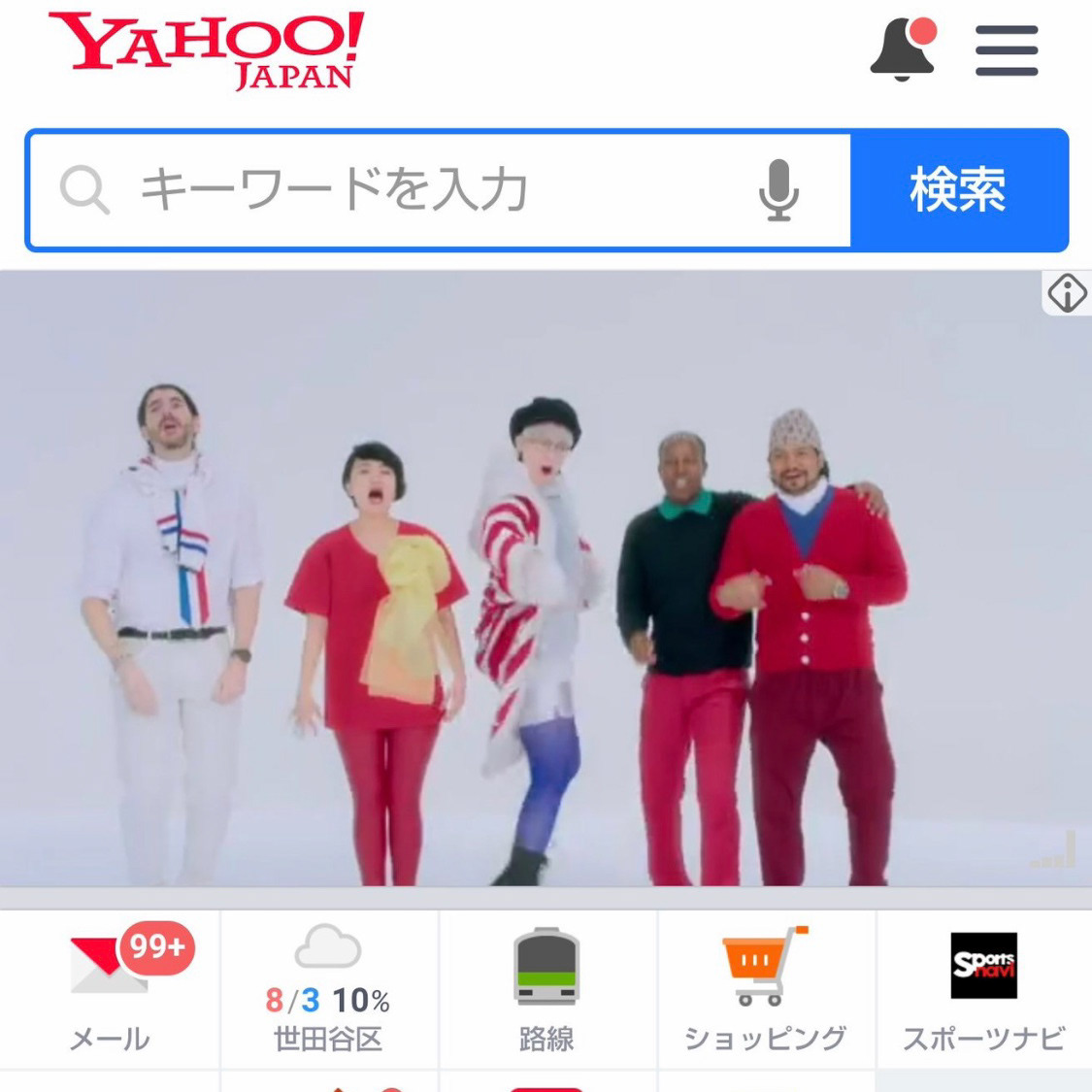
Task: Go to ショッピング shopping
Action: point(765,988)
